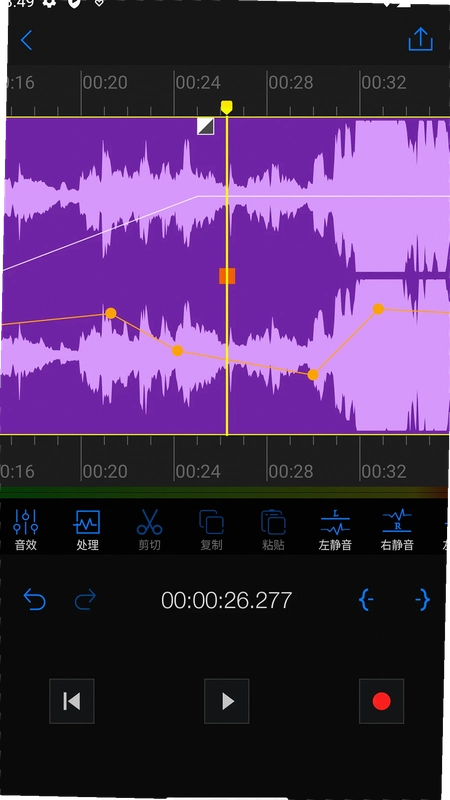Jump to the beginning of the track
The image size is (450, 800).
pos(72,701)
